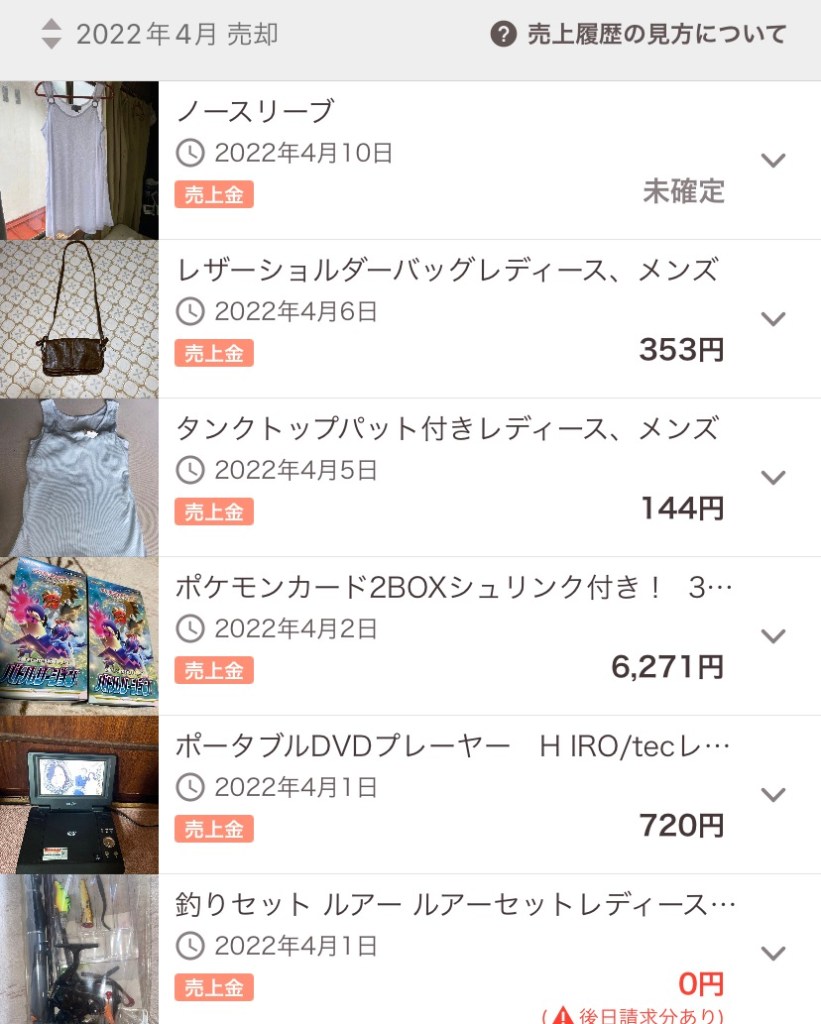Image resolution: width=821 pixels, height=1024 pixels.
Task: Expand the ノースリーブ sale details
Action: coord(773,160)
